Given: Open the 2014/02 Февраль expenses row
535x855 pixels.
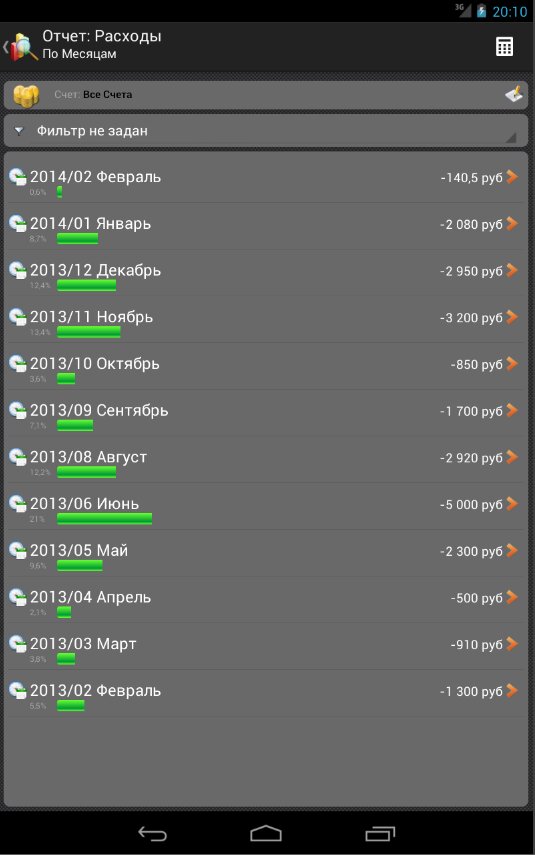Looking at the screenshot, I should 266,180.
